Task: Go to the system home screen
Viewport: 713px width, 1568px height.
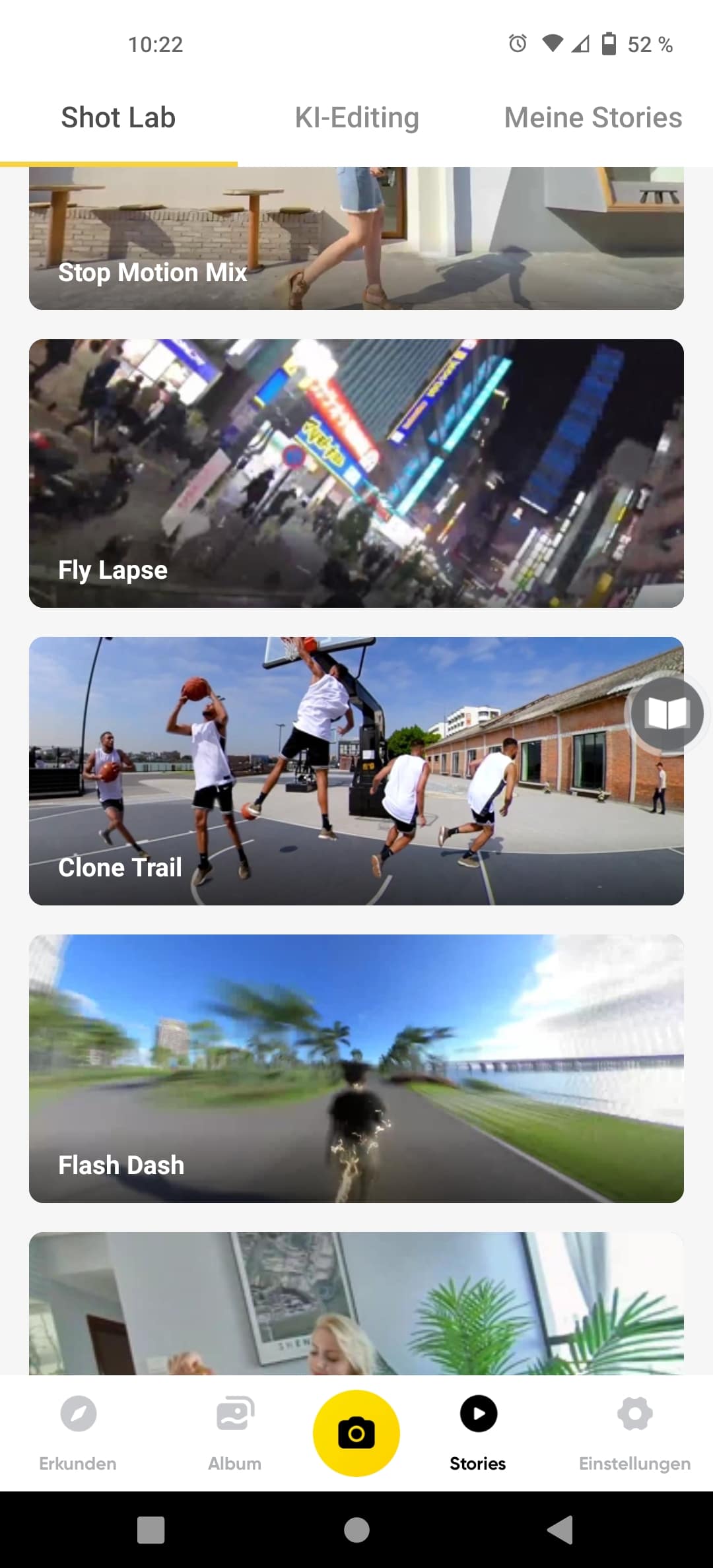Action: coord(356,1530)
